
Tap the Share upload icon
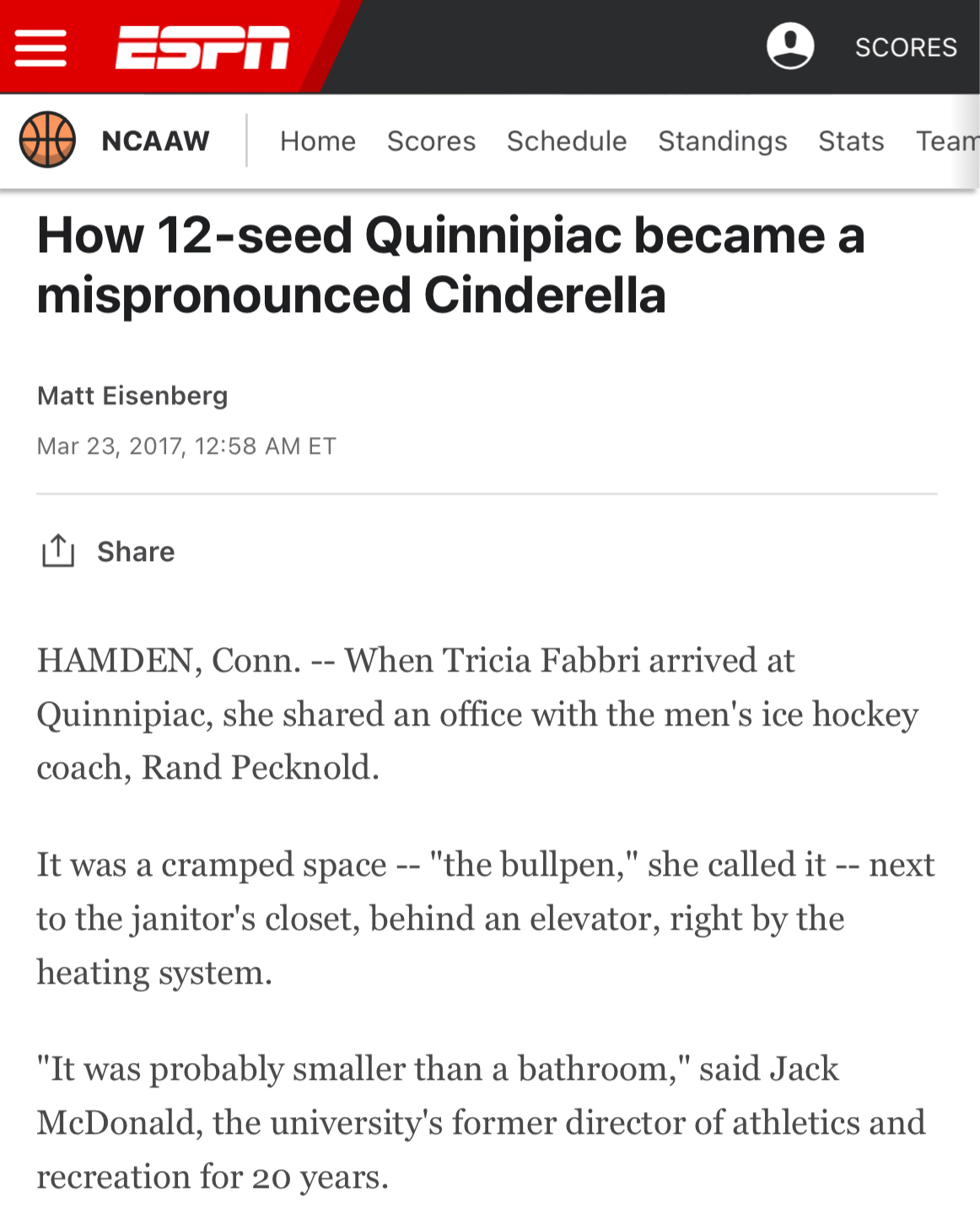[x=59, y=551]
